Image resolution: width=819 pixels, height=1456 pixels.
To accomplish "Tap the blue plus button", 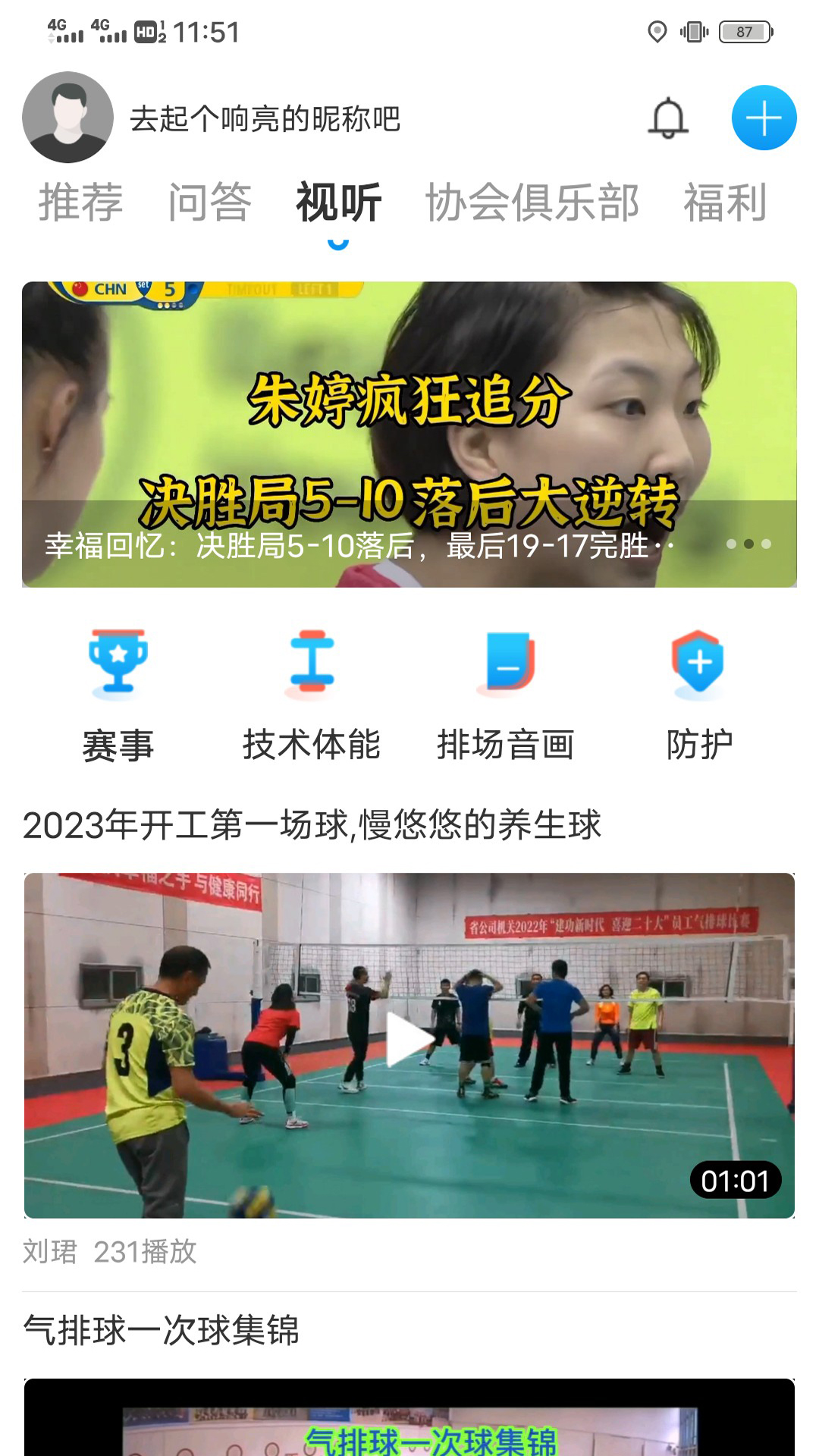I will (x=764, y=118).
